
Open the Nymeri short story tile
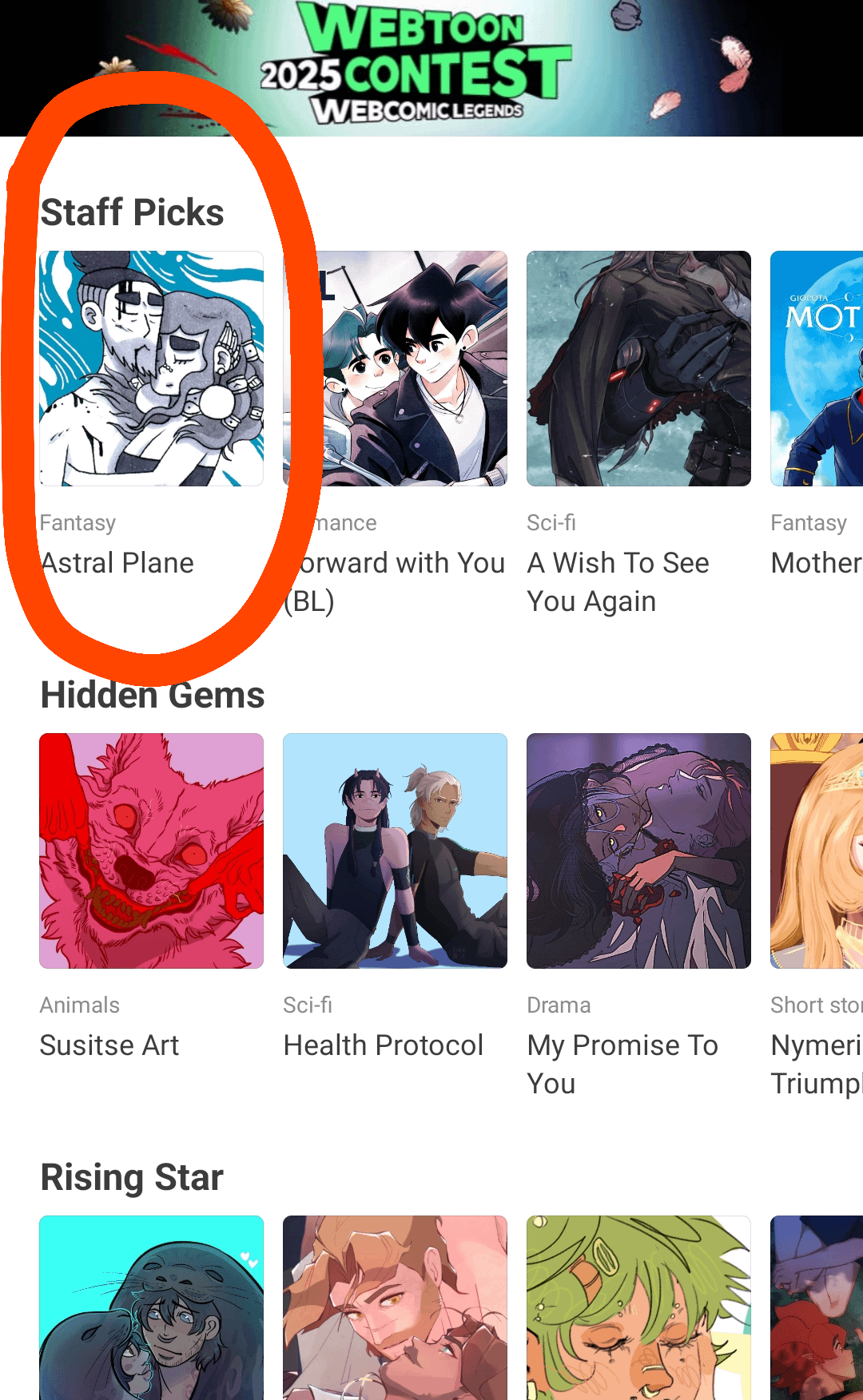tap(817, 851)
